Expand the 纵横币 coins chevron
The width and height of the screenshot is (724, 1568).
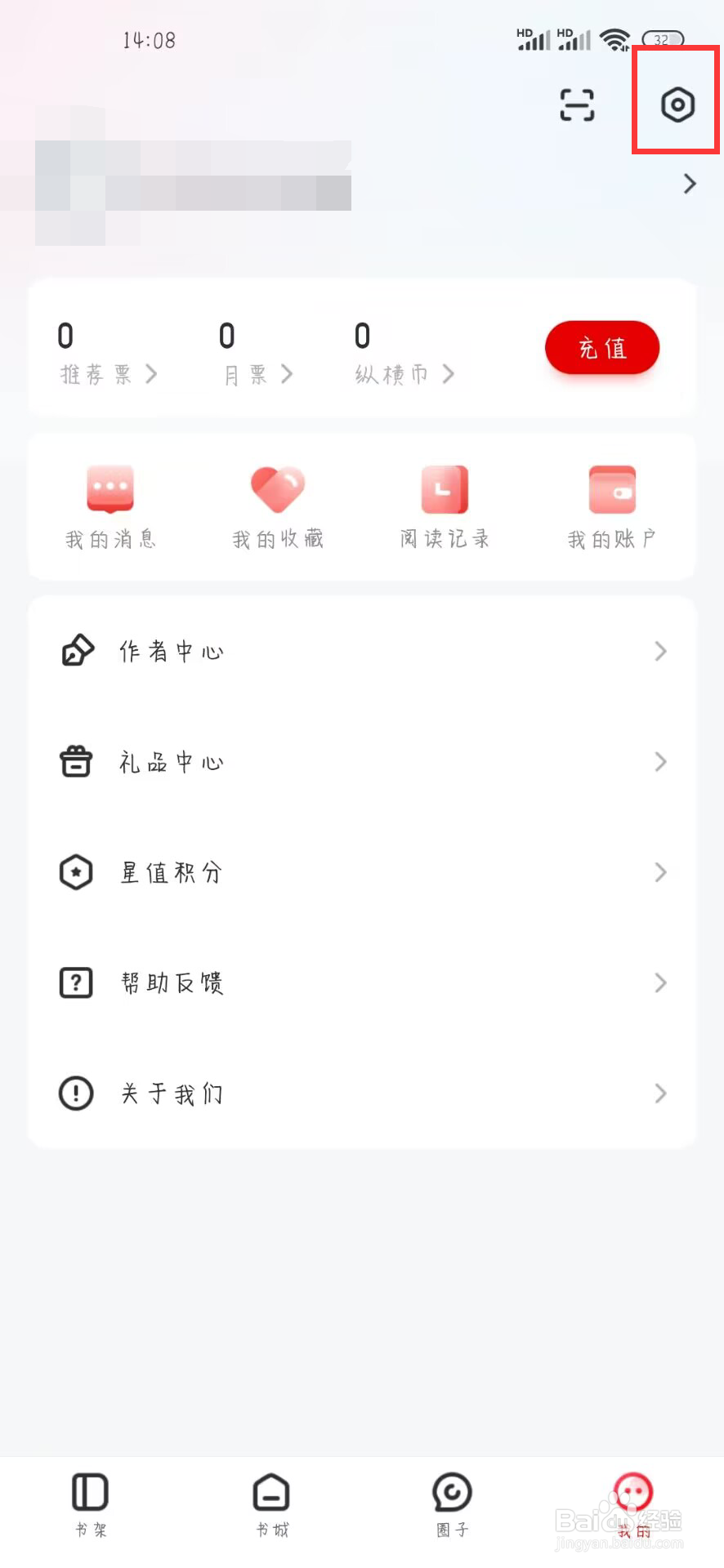coord(449,375)
